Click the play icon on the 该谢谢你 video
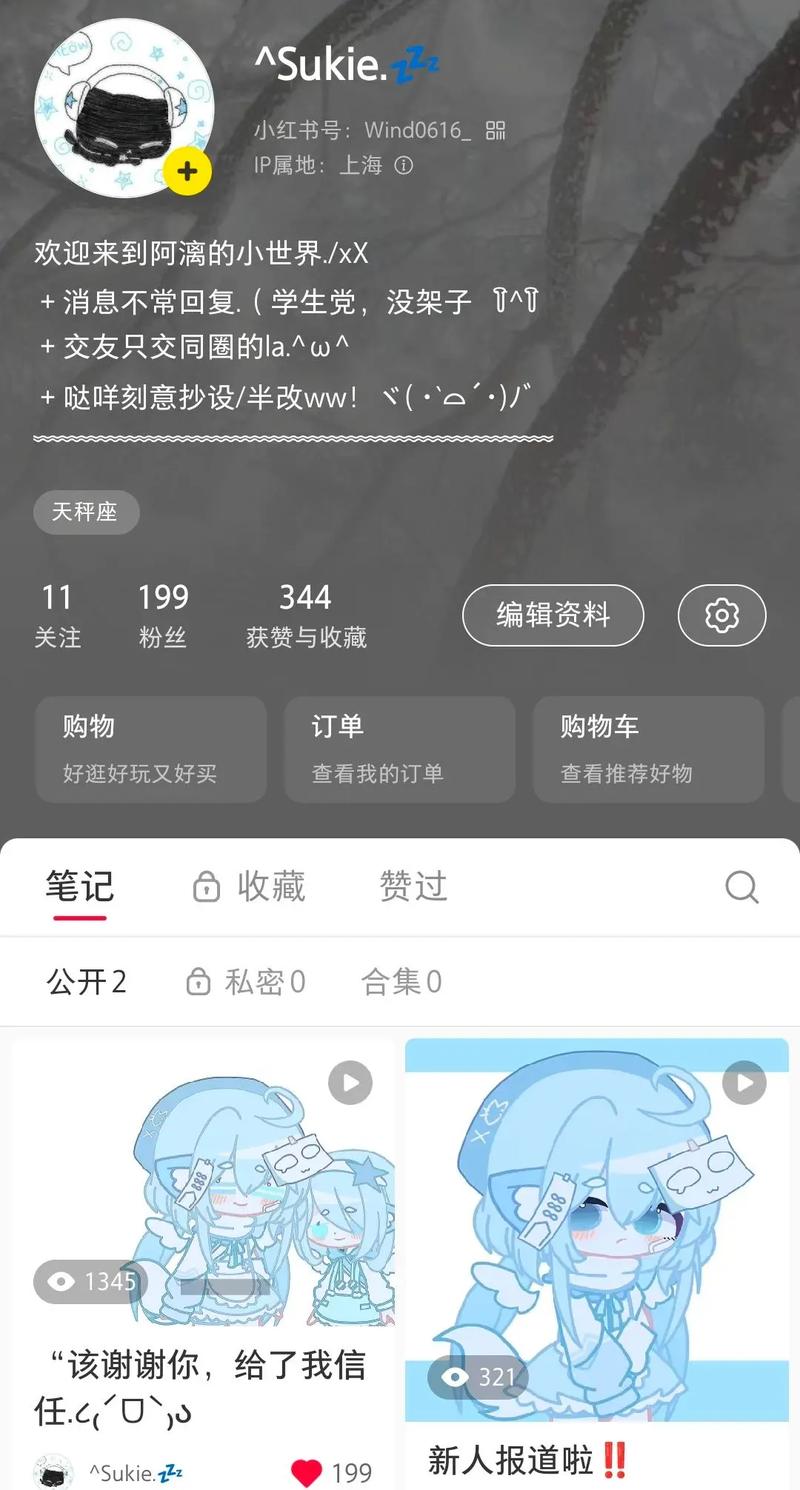This screenshot has height=1490, width=800. pyautogui.click(x=350, y=1082)
